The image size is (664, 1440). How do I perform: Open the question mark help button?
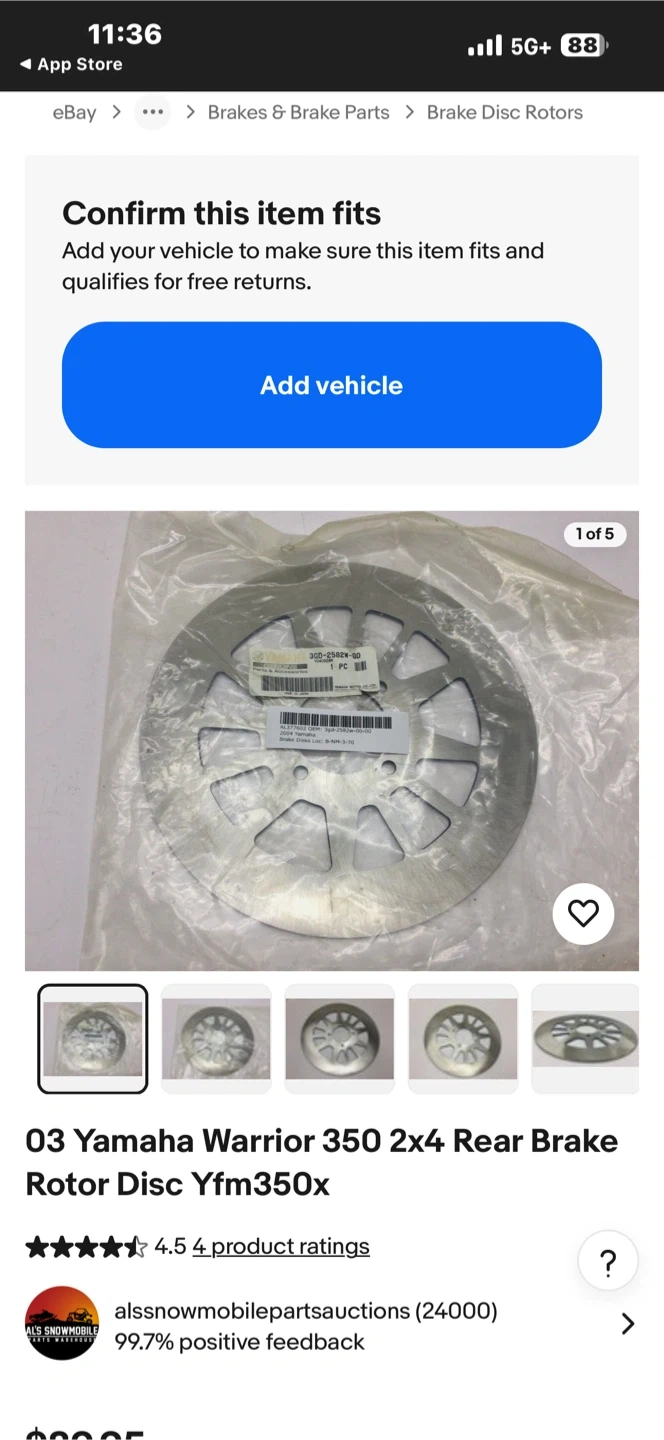[x=607, y=1263]
